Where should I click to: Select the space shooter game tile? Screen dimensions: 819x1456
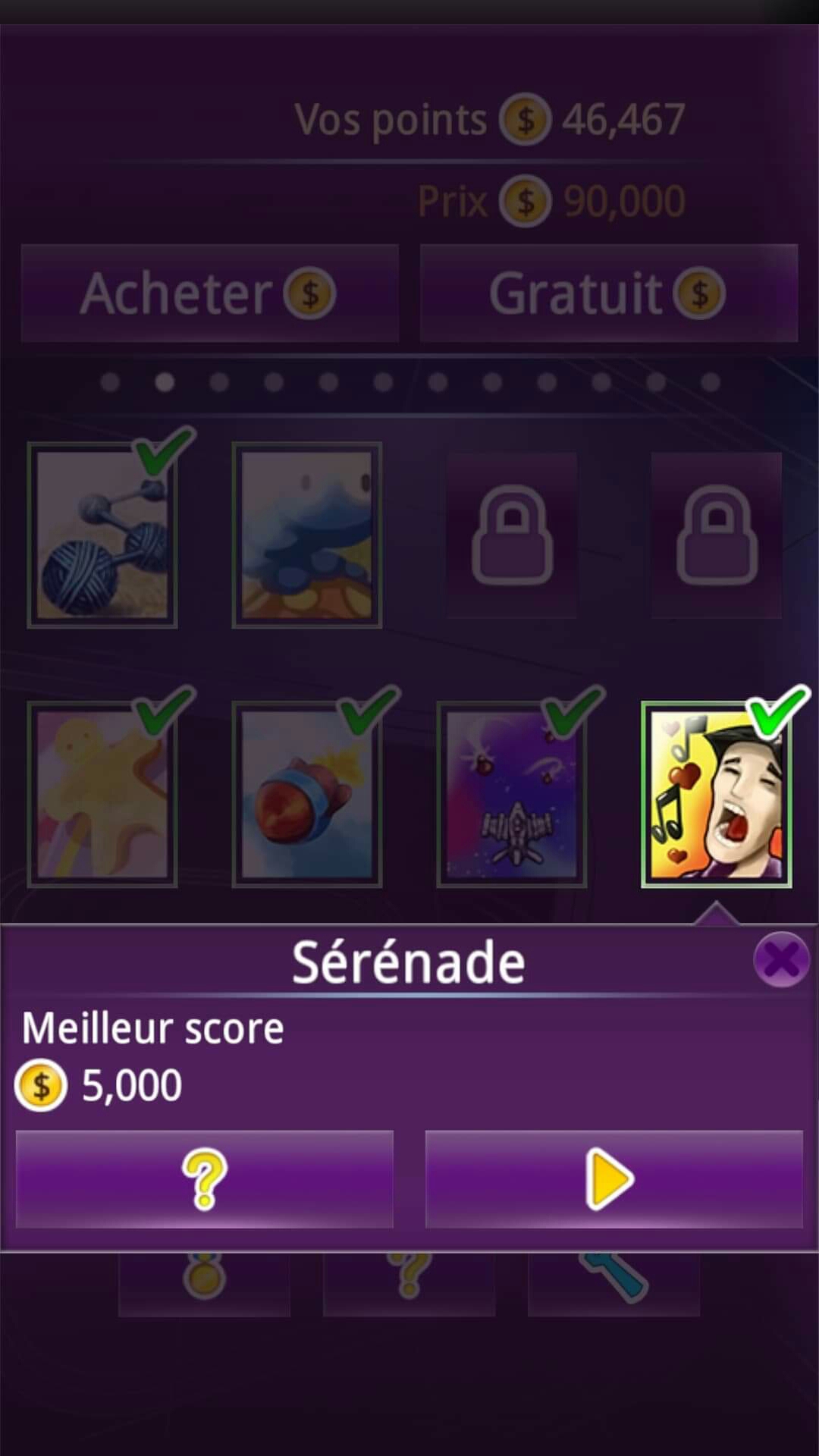pos(512,795)
